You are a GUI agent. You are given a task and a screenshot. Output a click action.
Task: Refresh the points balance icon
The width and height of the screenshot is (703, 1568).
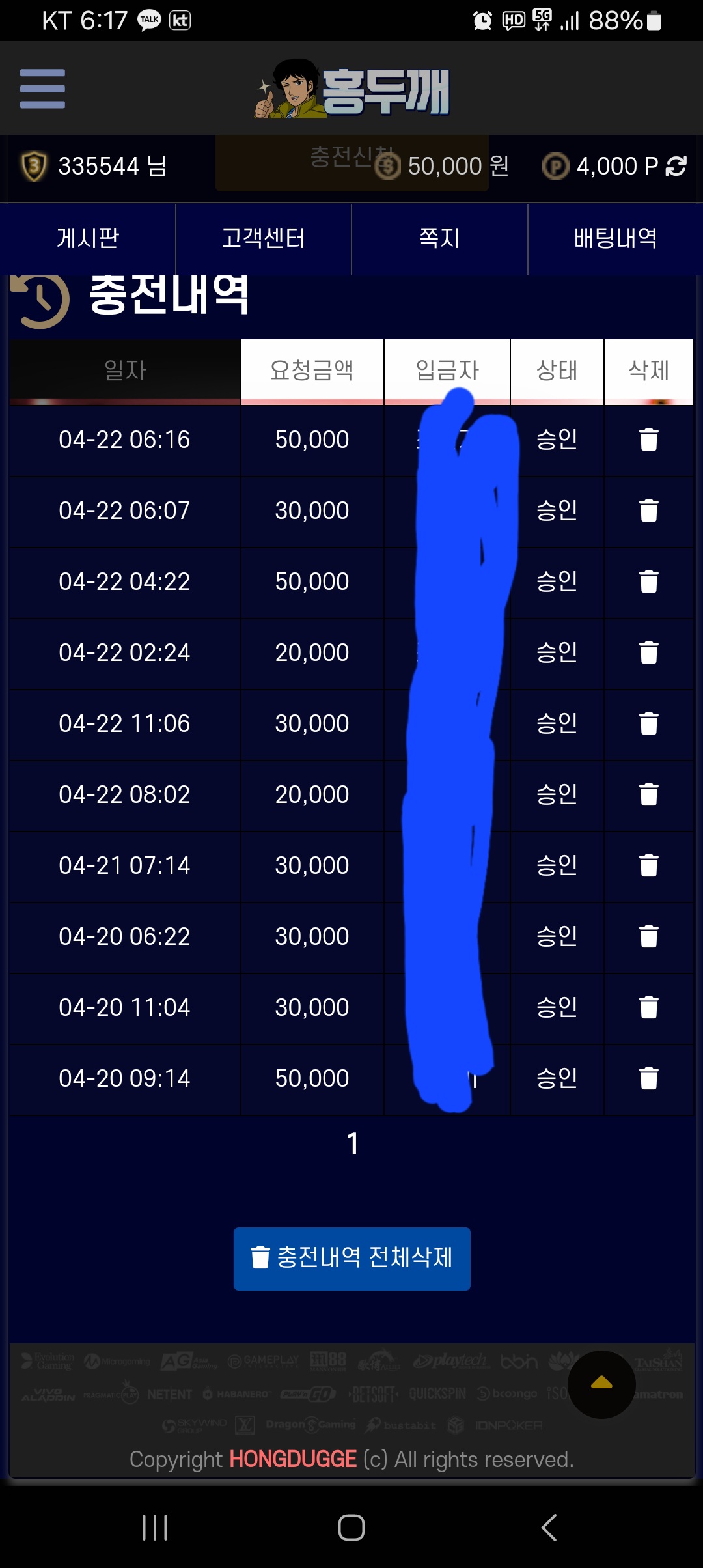(x=676, y=166)
